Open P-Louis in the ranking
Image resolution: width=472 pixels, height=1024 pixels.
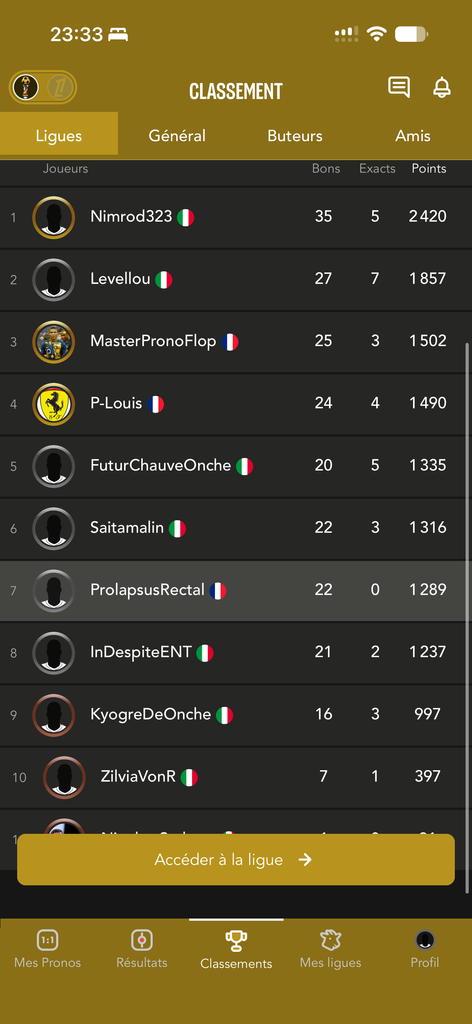236,404
